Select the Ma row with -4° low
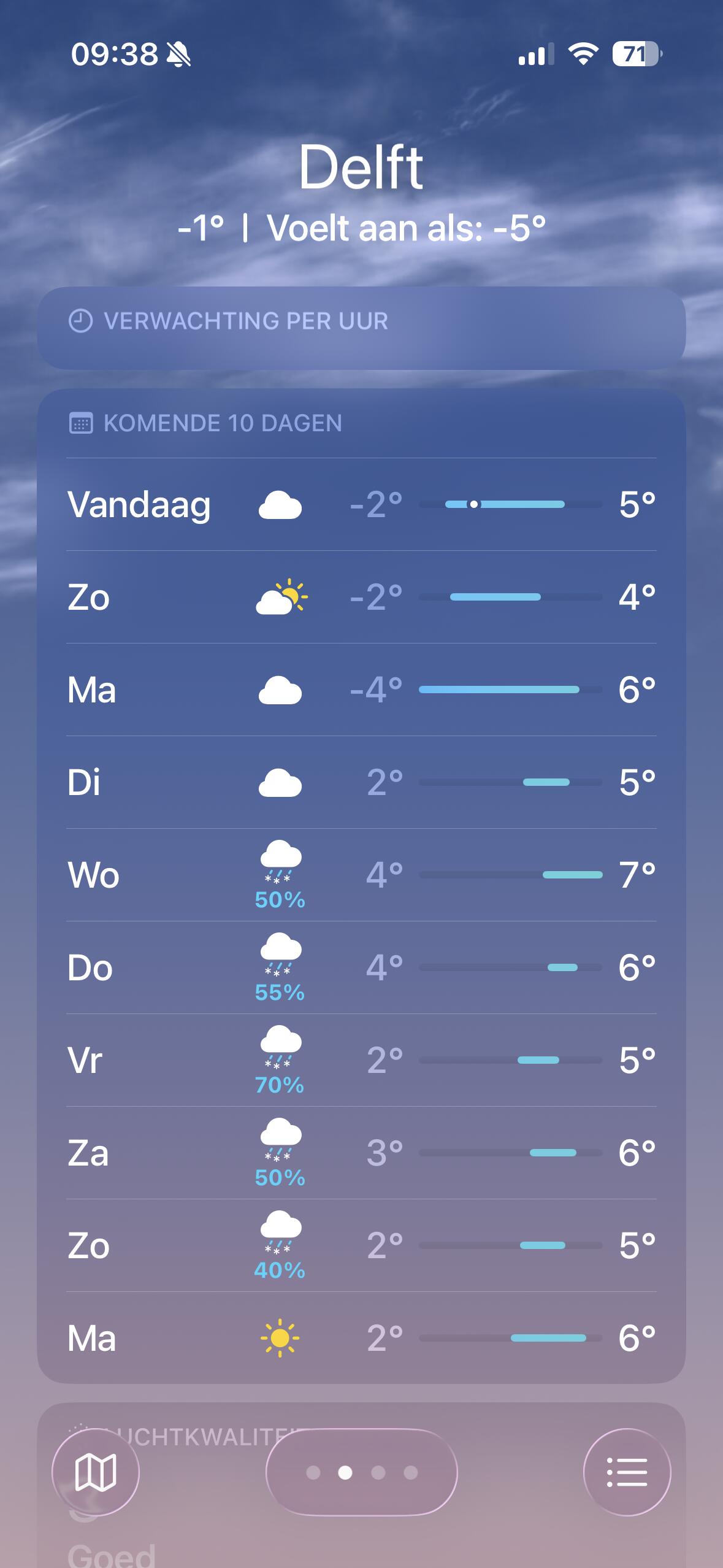This screenshot has height=1568, width=723. tap(361, 690)
